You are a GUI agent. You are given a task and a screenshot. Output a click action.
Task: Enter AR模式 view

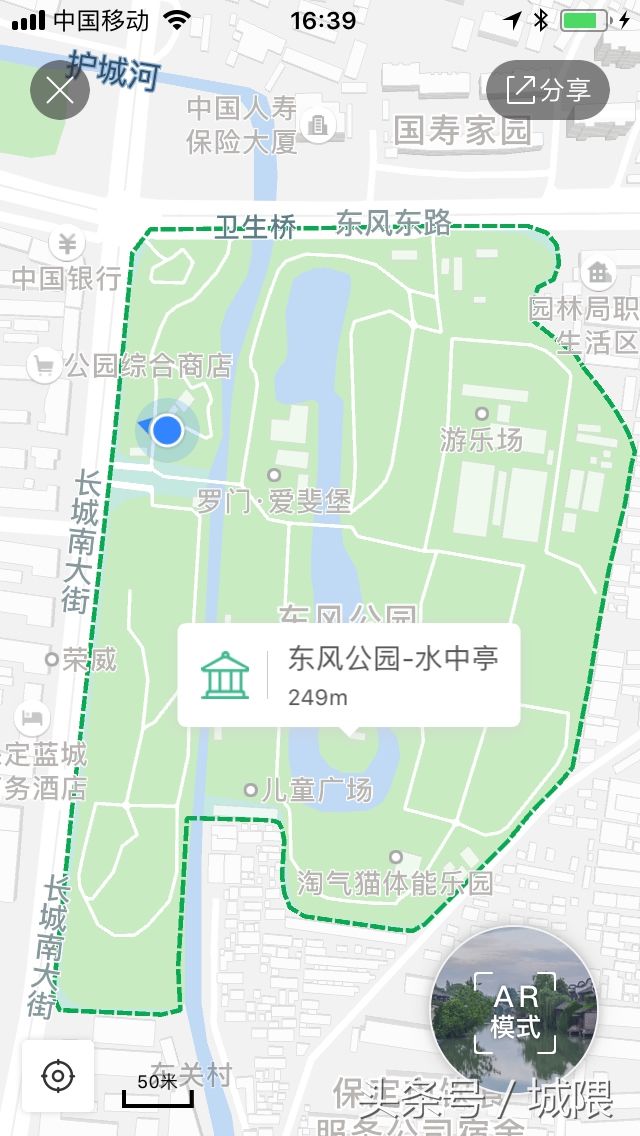(x=515, y=1009)
